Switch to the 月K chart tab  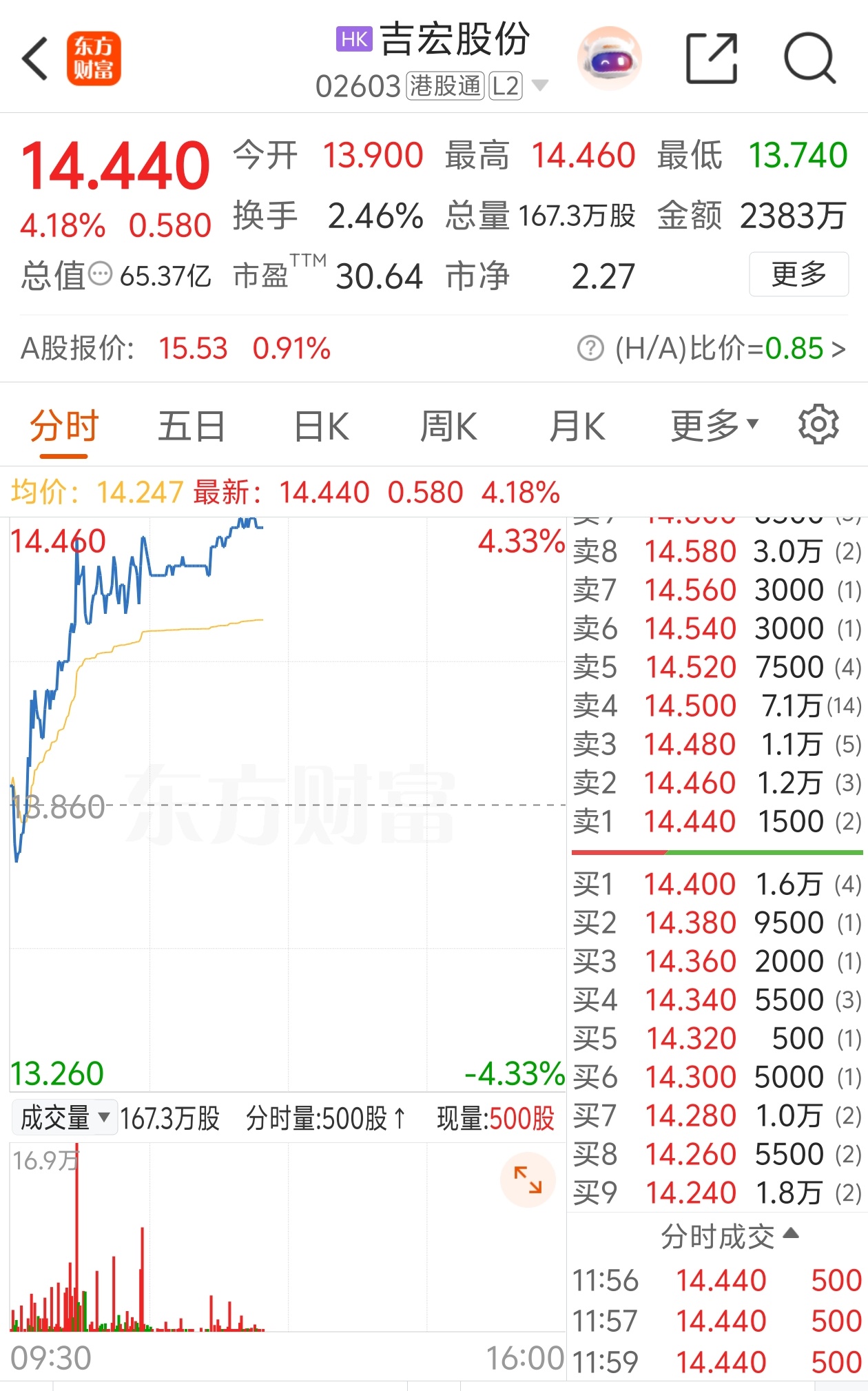(577, 426)
